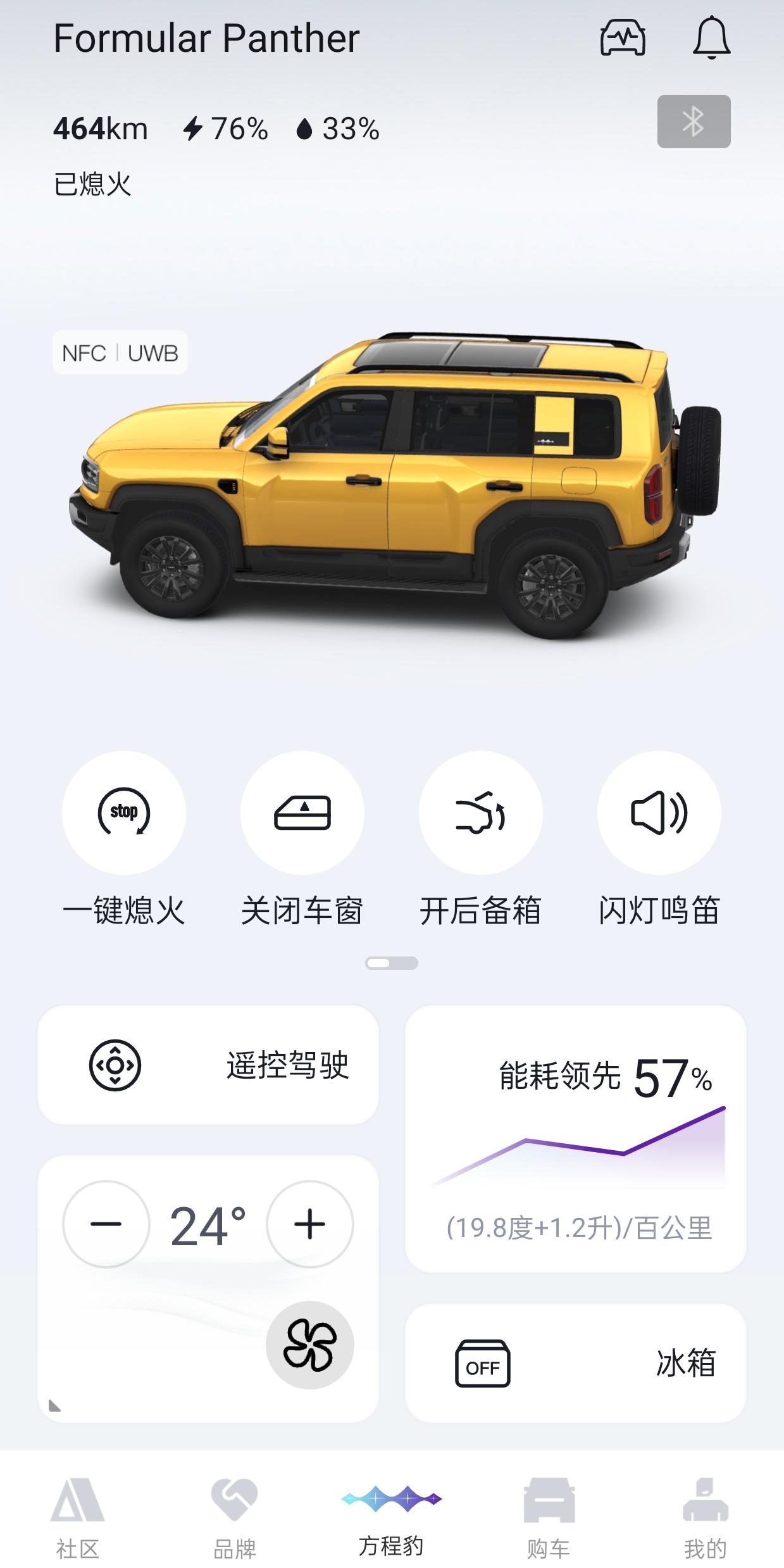Viewport: 784px width, 1568px height.
Task: View the 能耗领先 energy consumption card
Action: click(x=575, y=1138)
